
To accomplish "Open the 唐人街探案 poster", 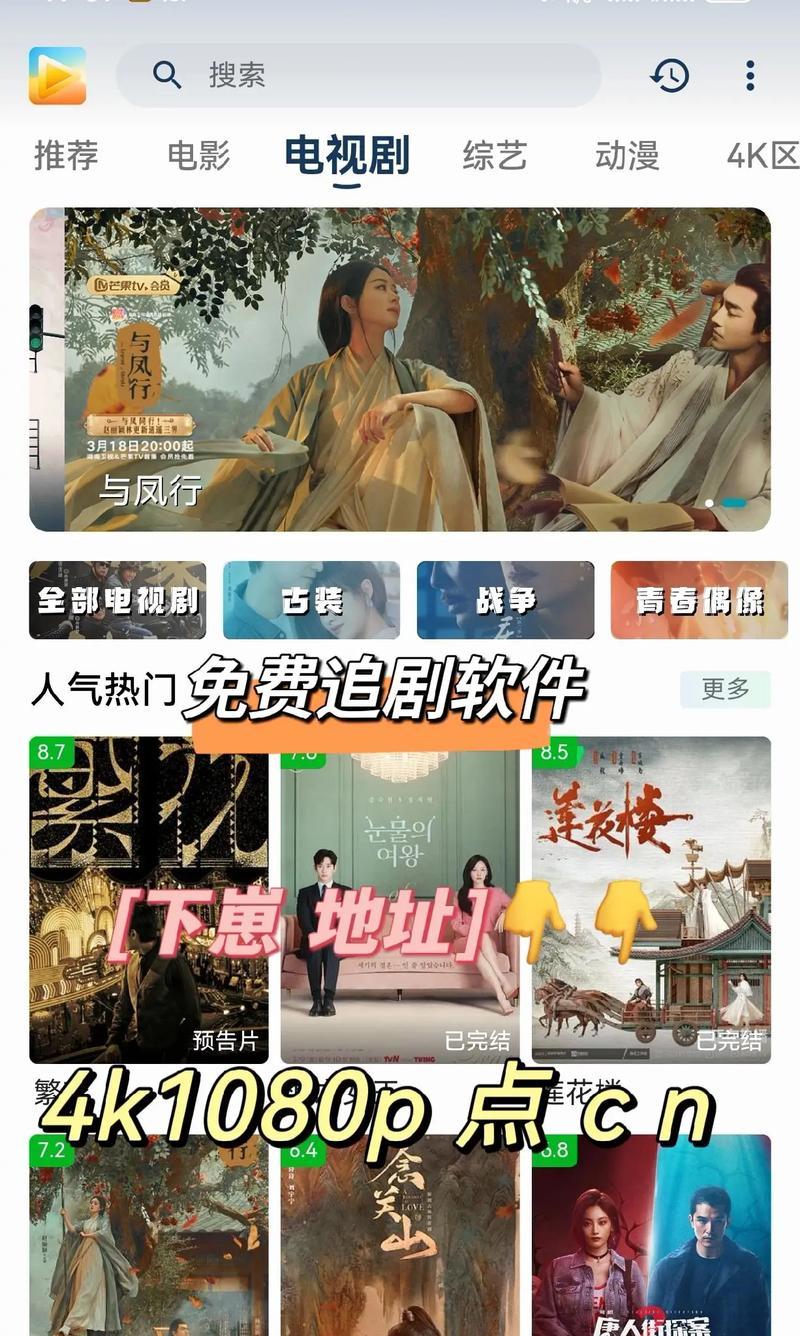I will click(x=651, y=1235).
